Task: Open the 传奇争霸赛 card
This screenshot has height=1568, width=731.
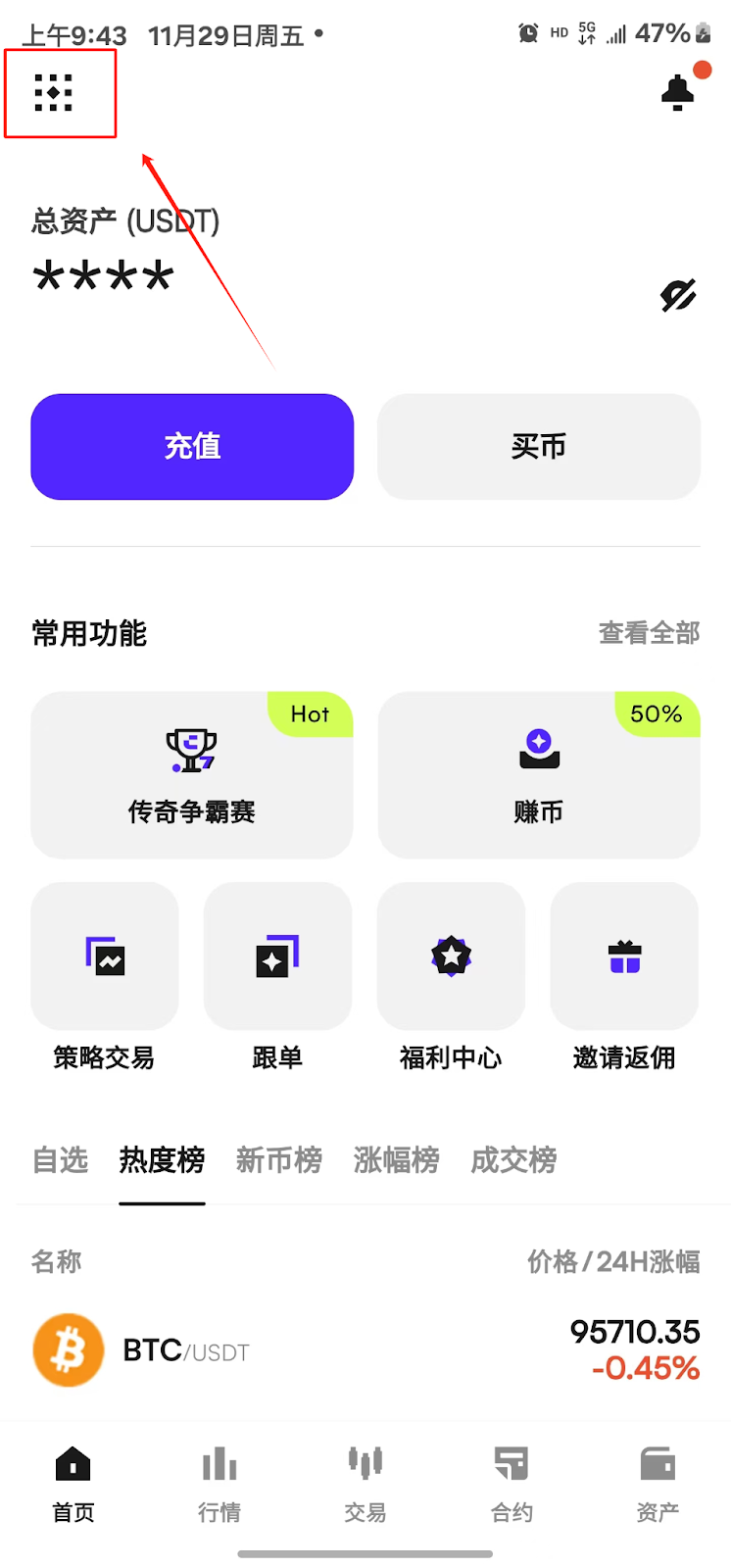Action: click(192, 774)
